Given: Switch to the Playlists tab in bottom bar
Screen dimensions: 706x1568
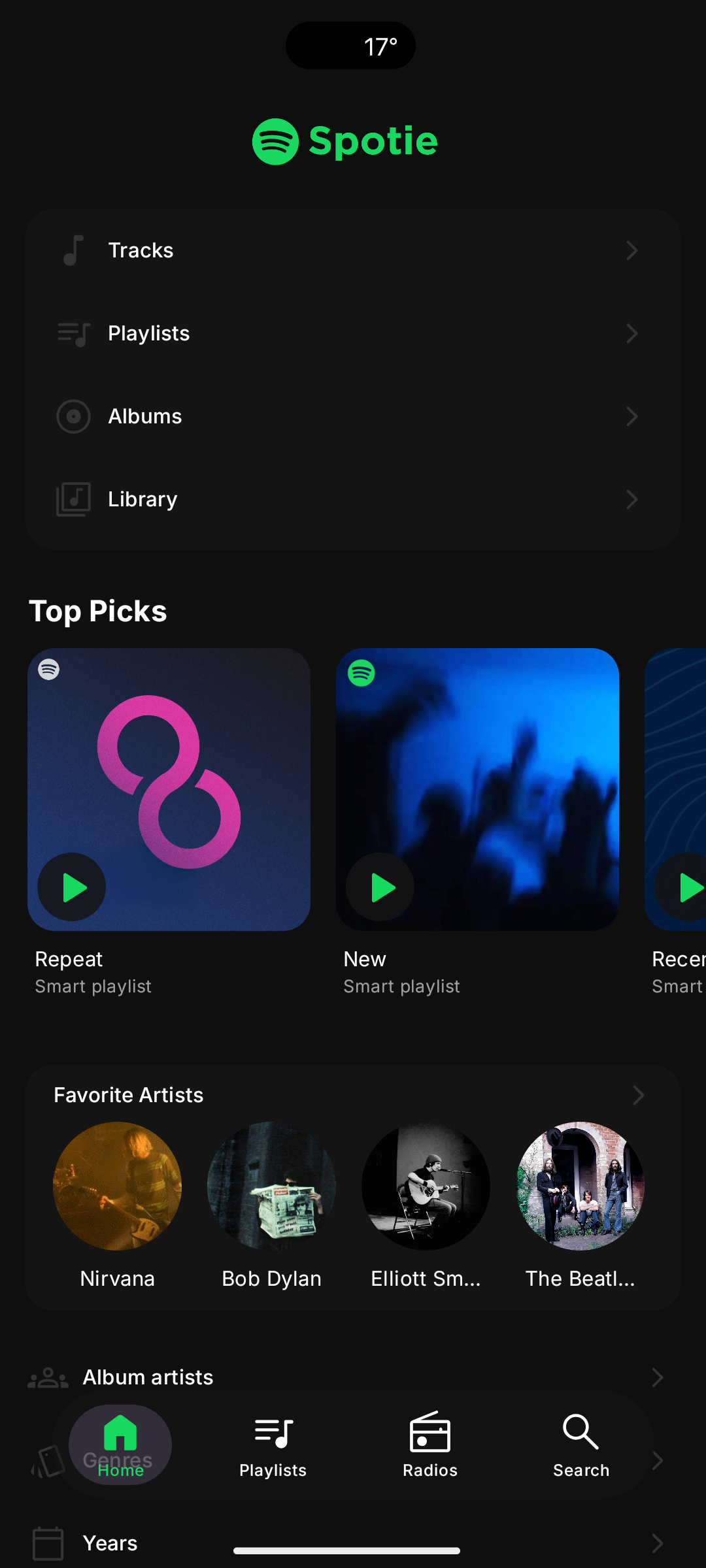Looking at the screenshot, I should 273,1445.
